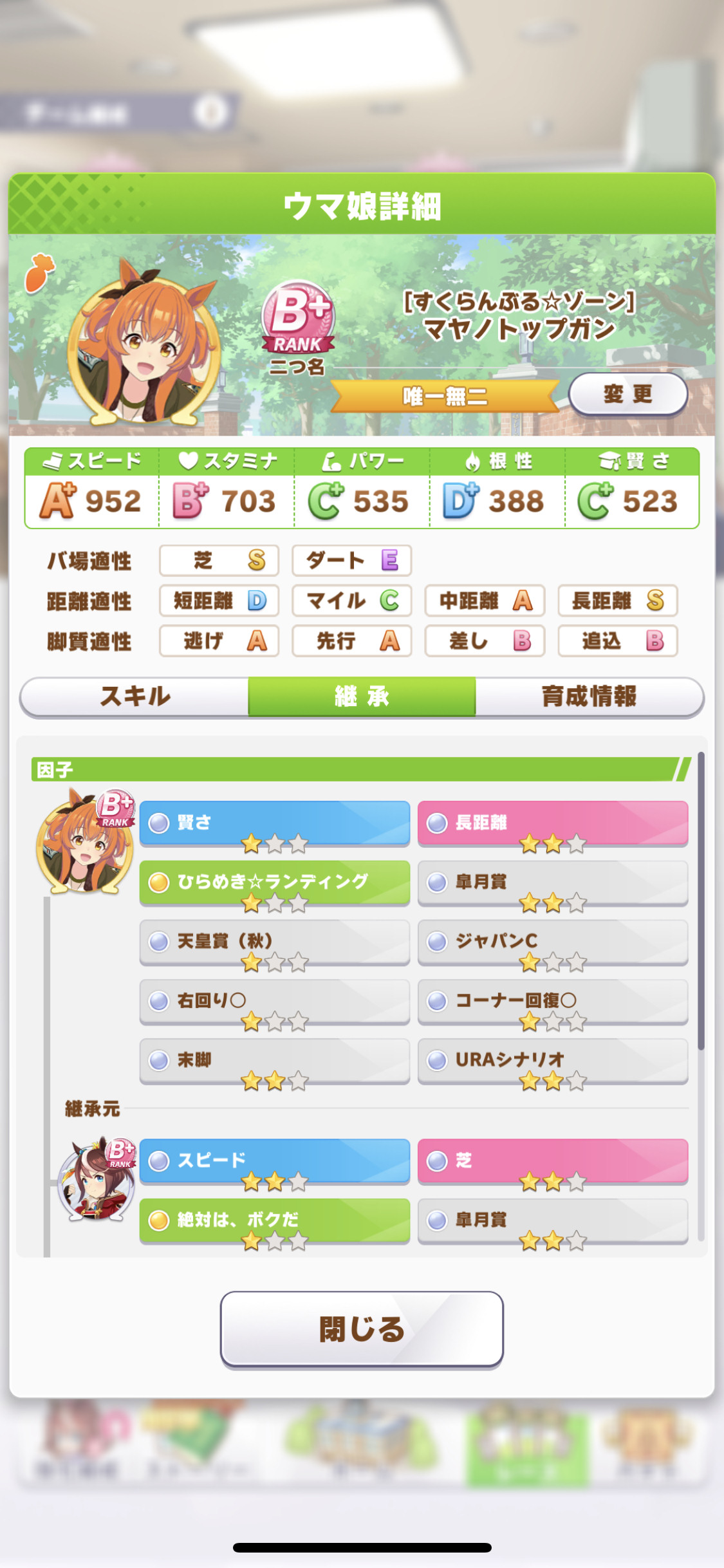Tap the 末脚 factor
Viewport: 724px width, 1568px height.
[275, 1059]
